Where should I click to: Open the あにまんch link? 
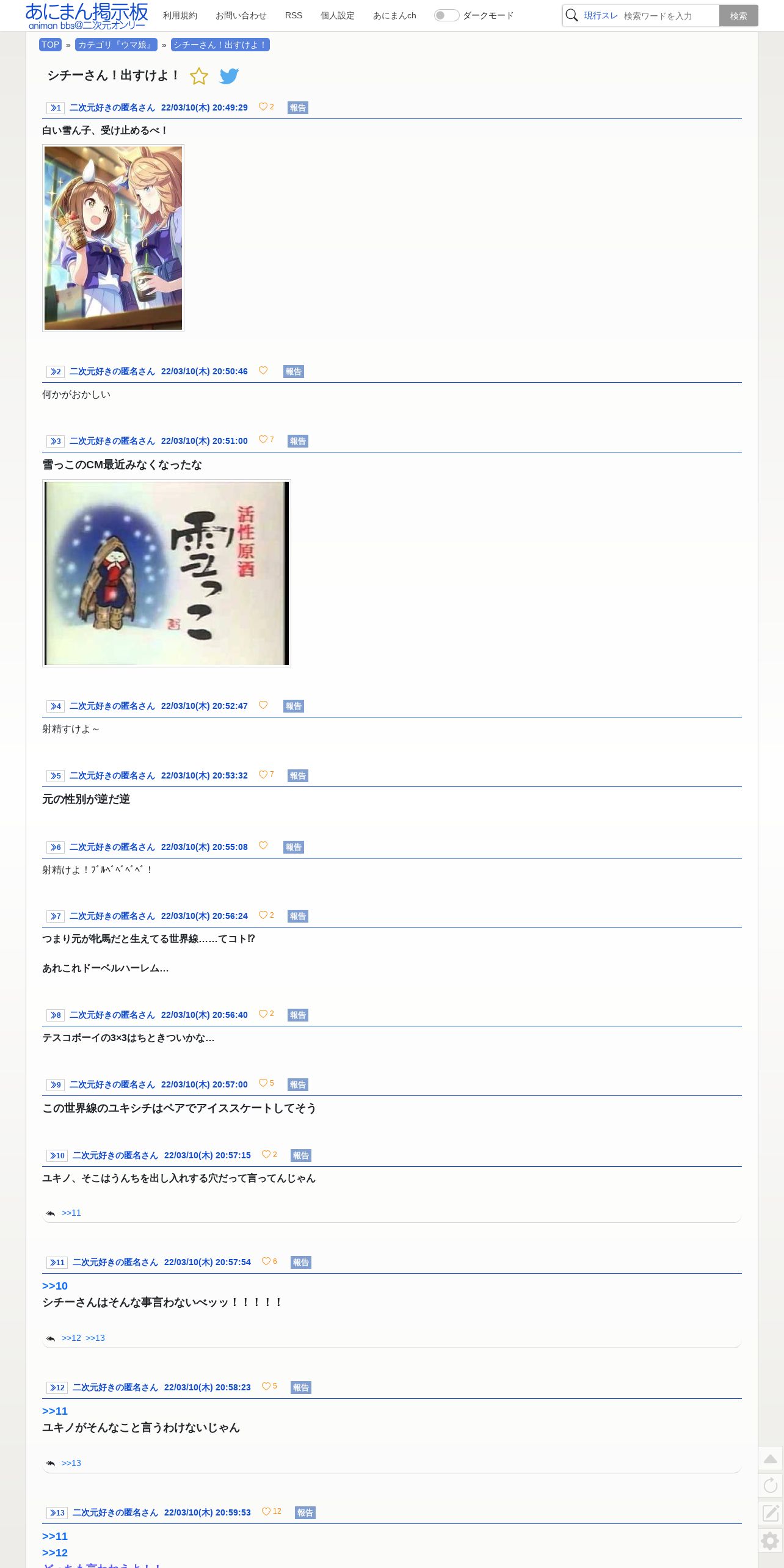394,15
